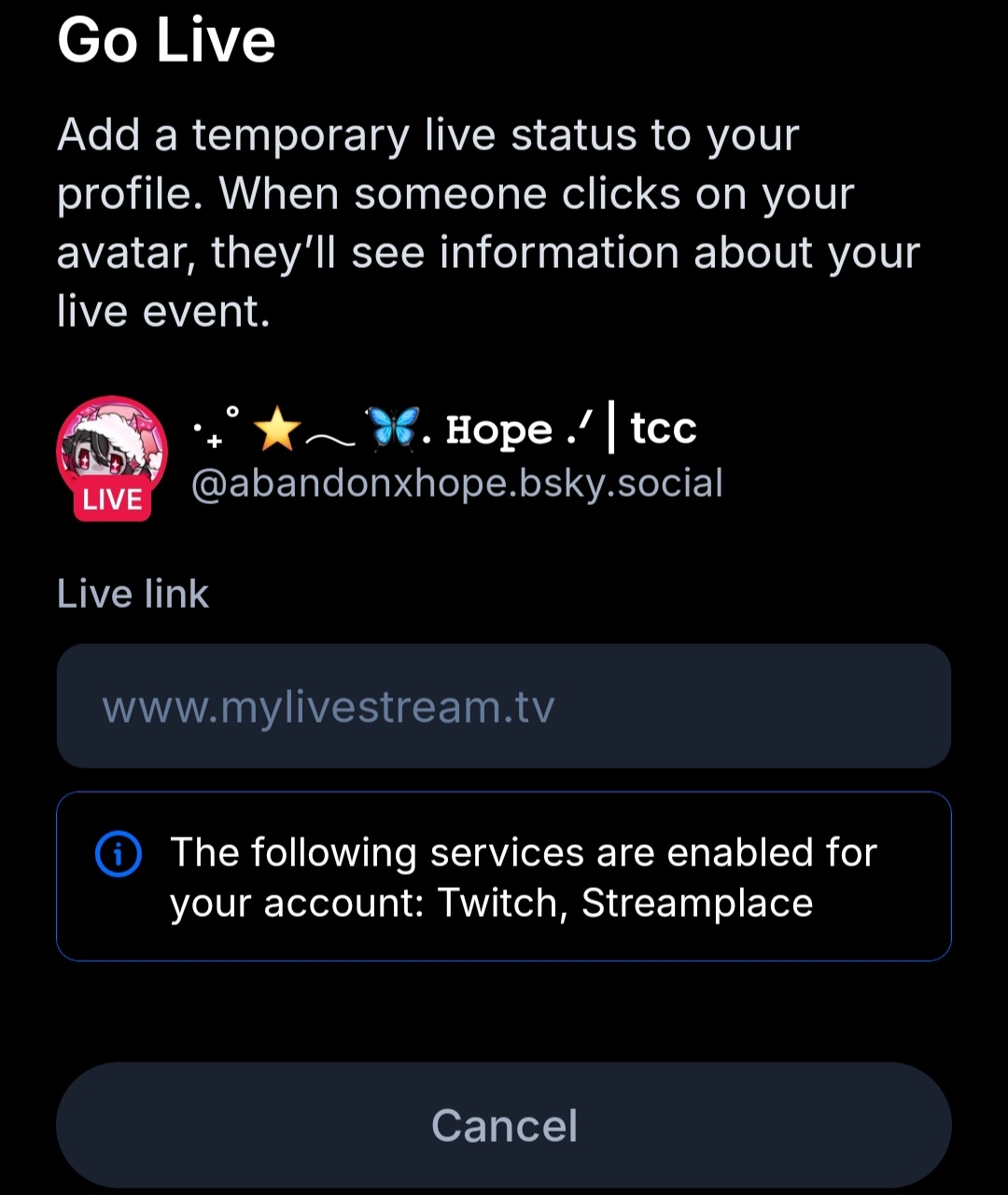Cancel the Go Live dialog
This screenshot has height=1195, width=1008.
pos(504,1125)
